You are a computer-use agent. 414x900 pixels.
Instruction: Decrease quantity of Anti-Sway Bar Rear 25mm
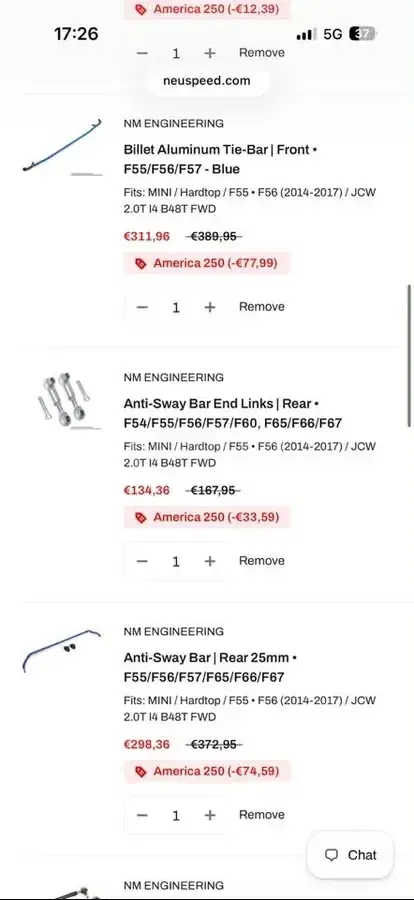pyautogui.click(x=142, y=815)
